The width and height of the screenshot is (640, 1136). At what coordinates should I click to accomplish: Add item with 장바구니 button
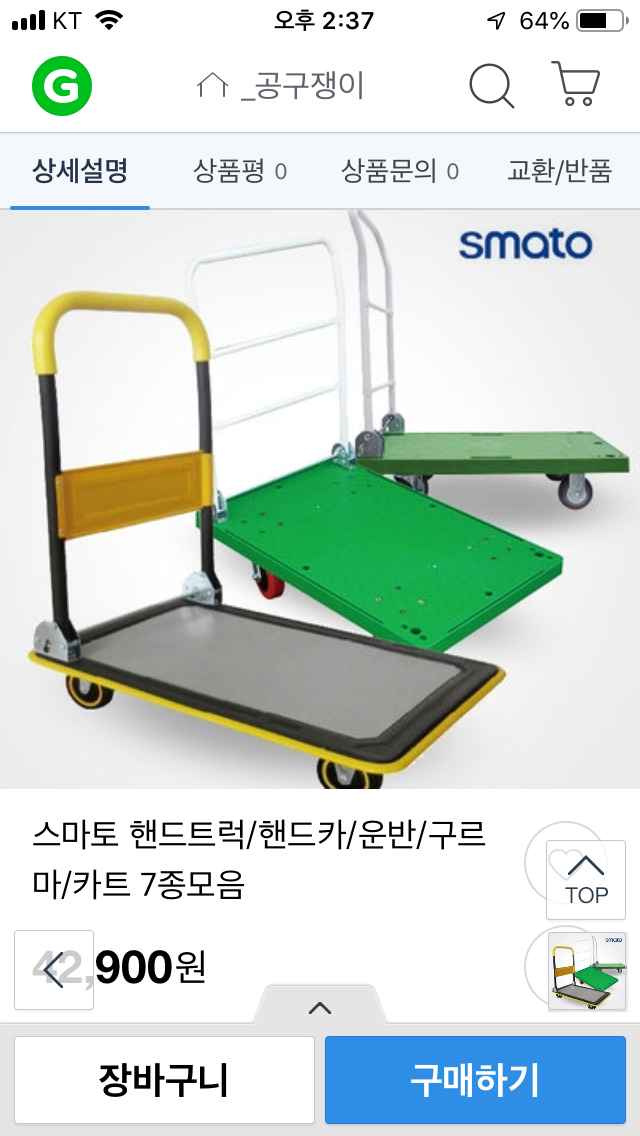164,1080
